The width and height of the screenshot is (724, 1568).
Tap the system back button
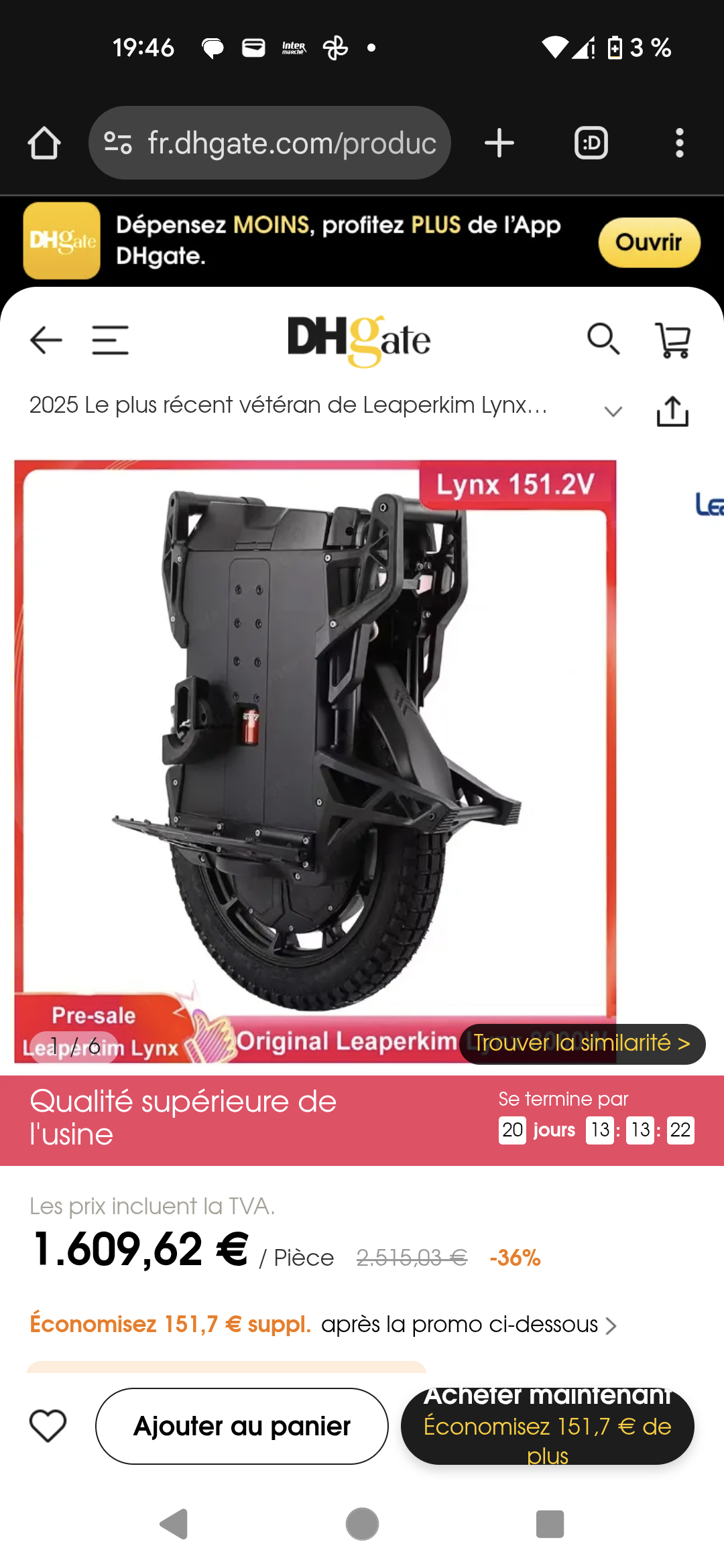(x=174, y=1524)
